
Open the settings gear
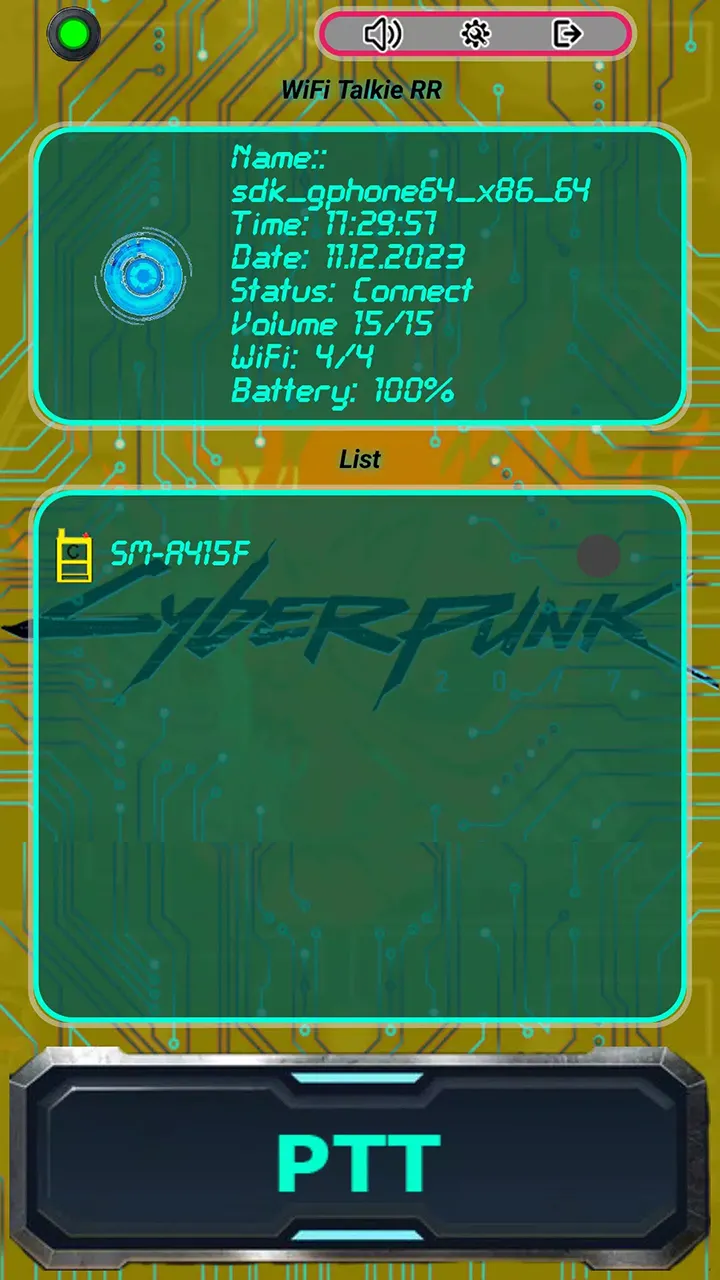(475, 35)
